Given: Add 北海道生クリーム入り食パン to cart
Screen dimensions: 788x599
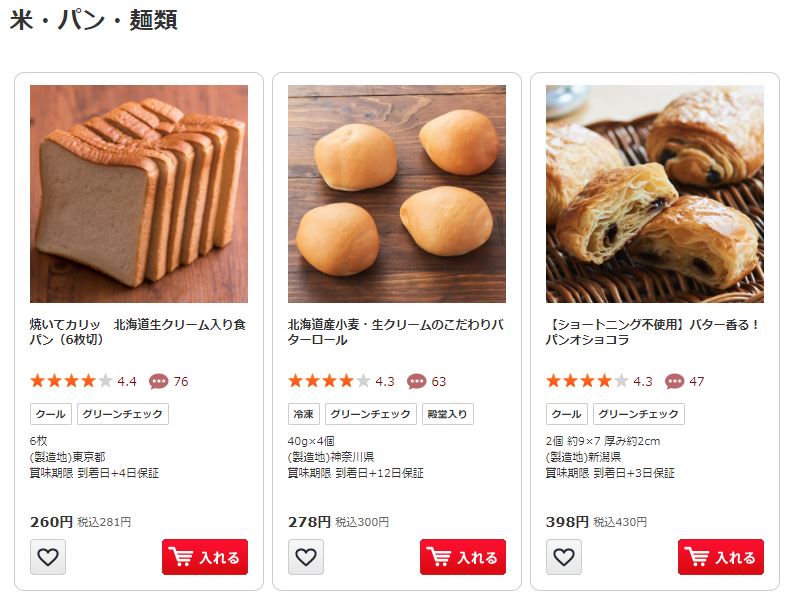Looking at the screenshot, I should coord(205,557).
